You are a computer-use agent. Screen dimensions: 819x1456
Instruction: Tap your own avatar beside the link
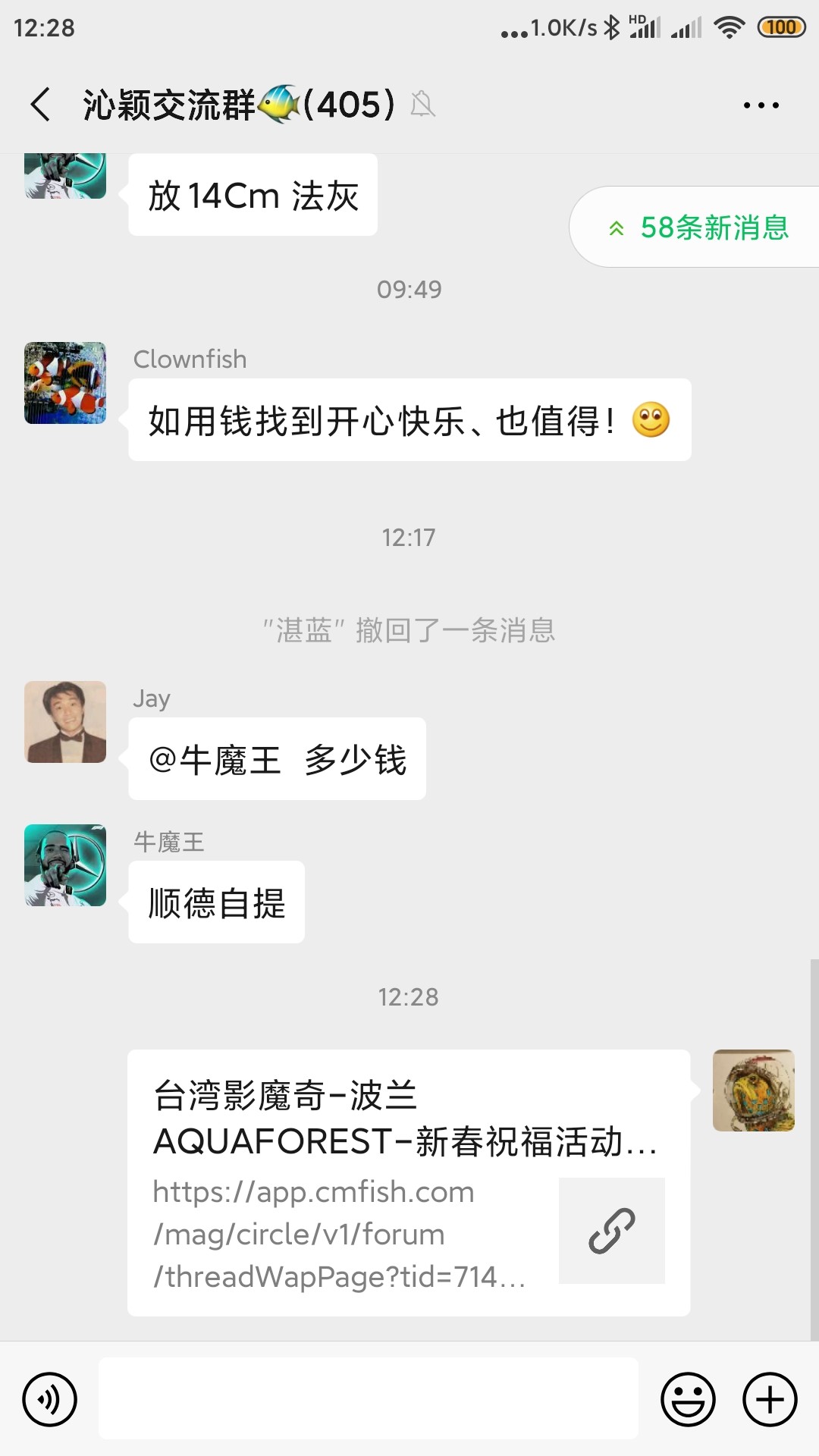point(753,1090)
